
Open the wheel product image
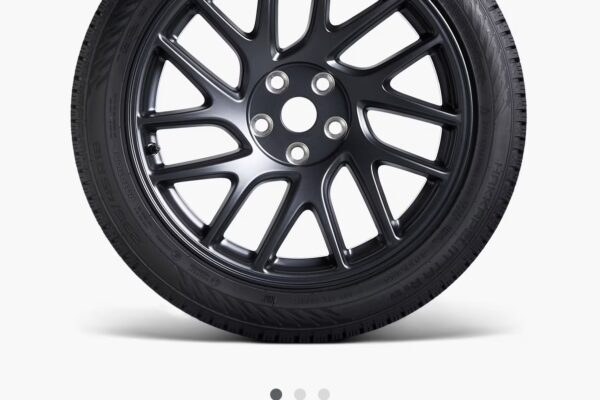[300, 160]
